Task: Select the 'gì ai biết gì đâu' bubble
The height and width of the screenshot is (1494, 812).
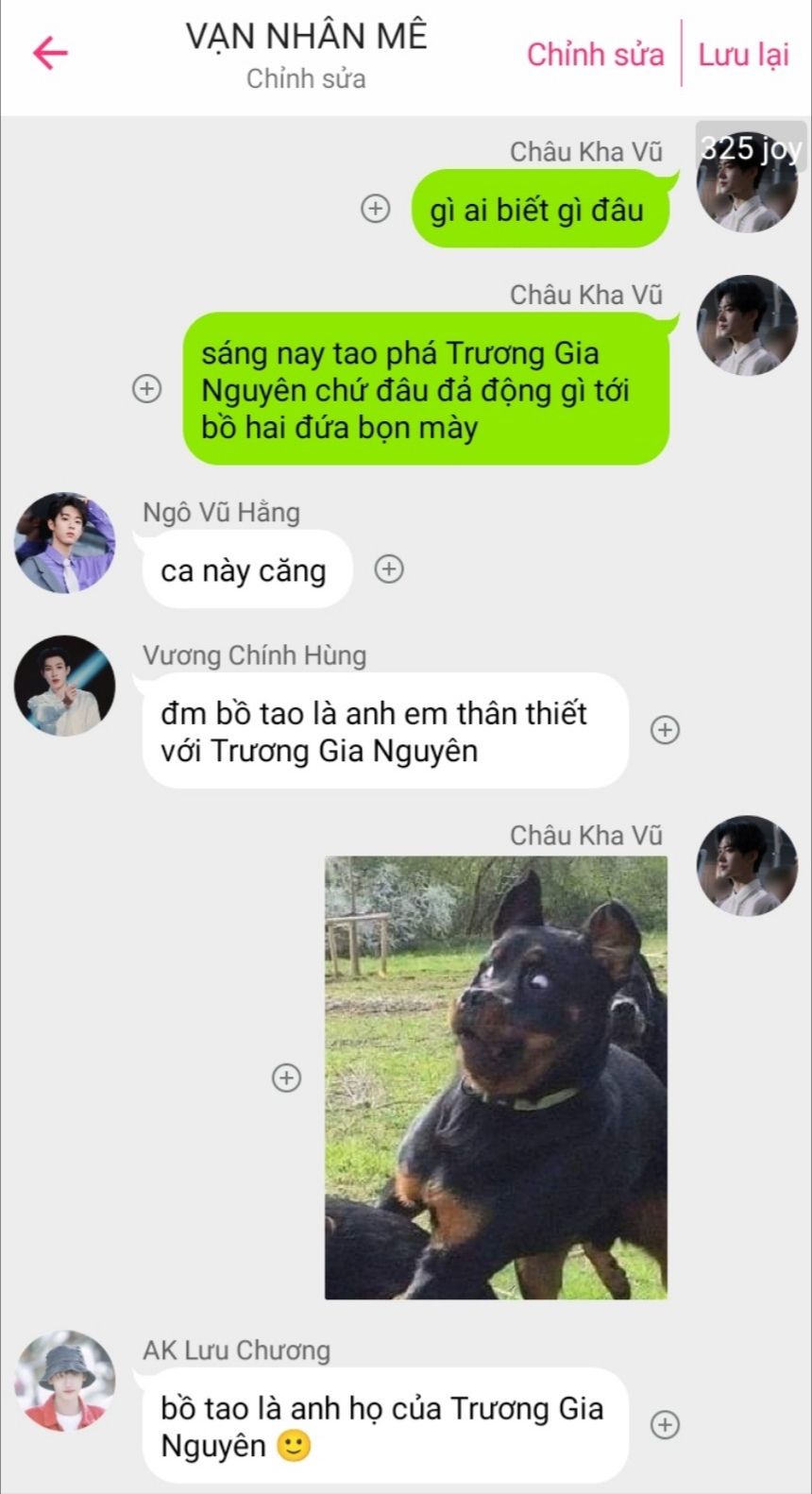Action: [539, 209]
